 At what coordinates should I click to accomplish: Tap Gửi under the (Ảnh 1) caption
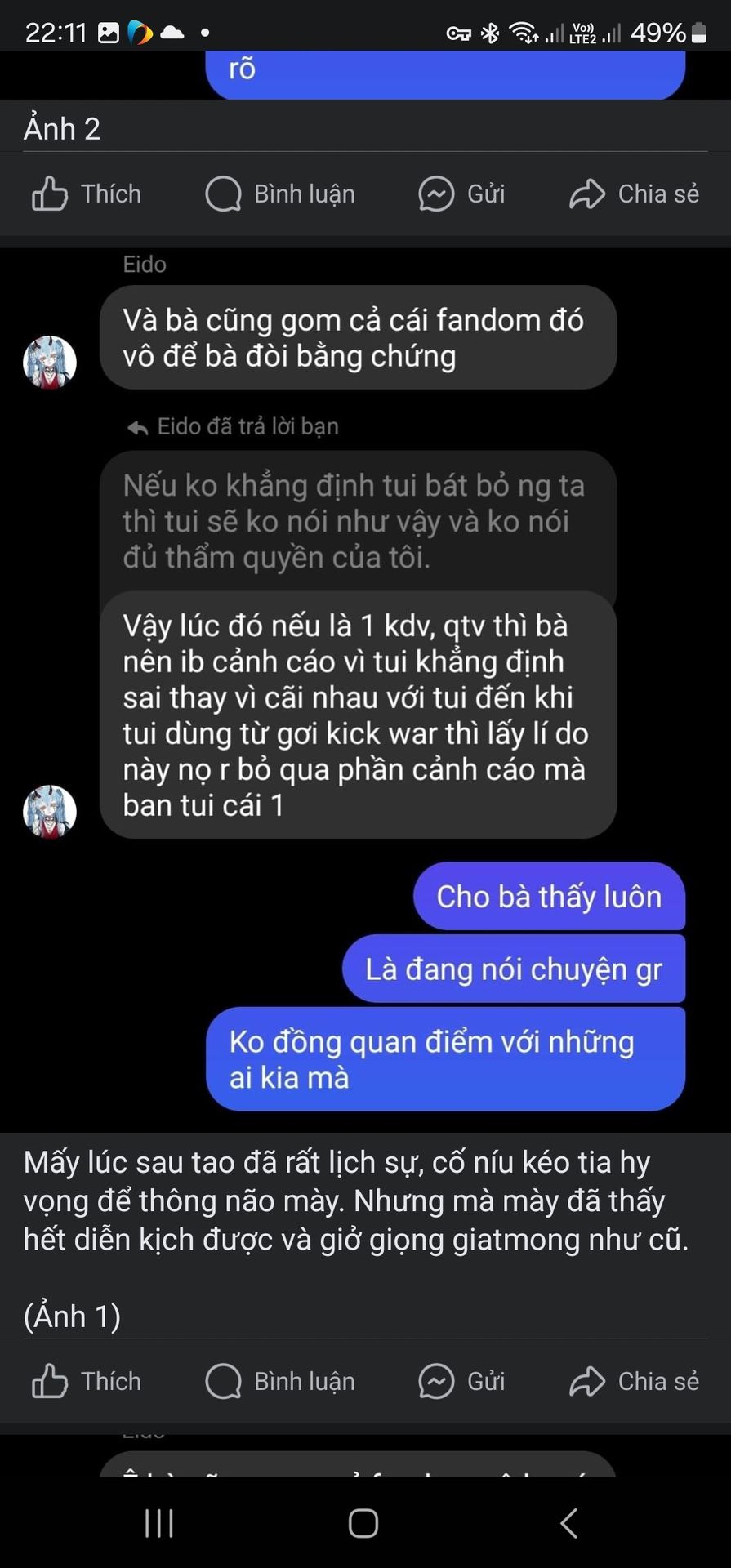(x=461, y=1382)
